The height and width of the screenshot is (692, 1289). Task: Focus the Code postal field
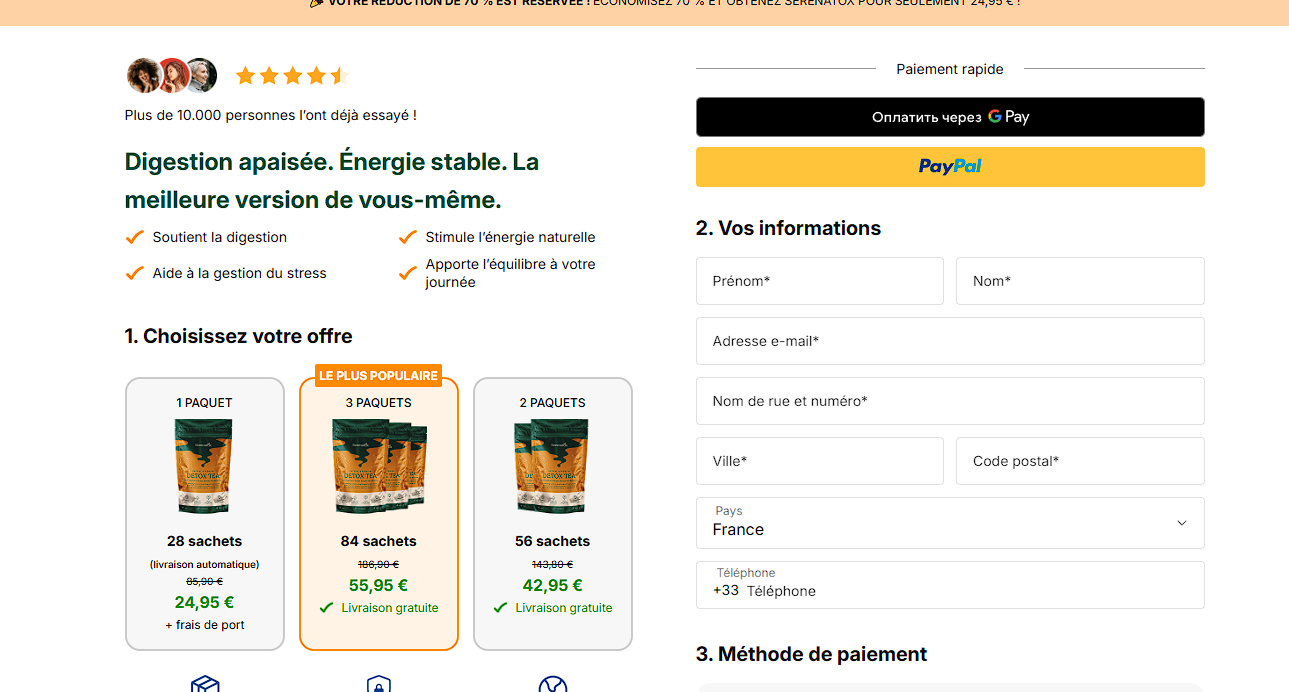point(1079,461)
